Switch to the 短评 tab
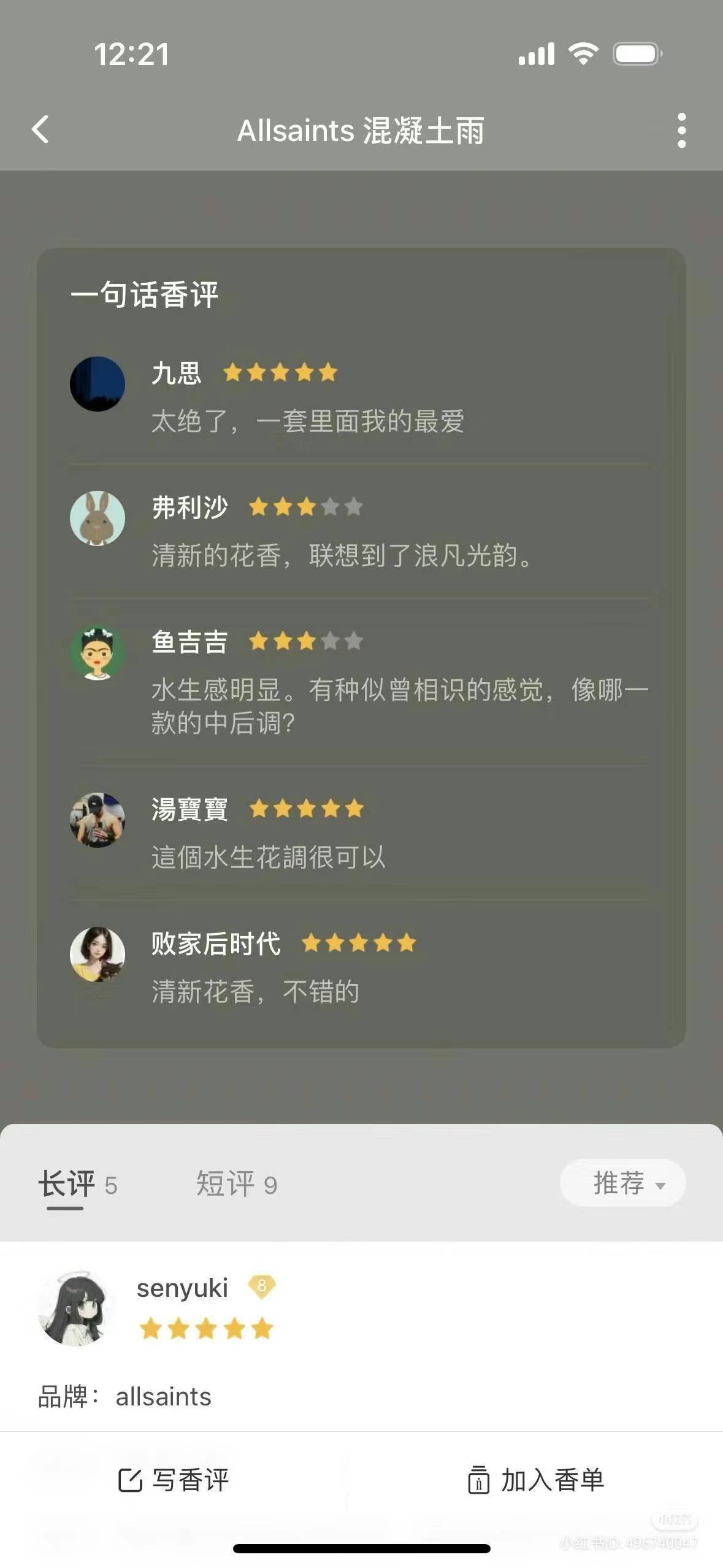This screenshot has height=1568, width=723. [x=236, y=1185]
